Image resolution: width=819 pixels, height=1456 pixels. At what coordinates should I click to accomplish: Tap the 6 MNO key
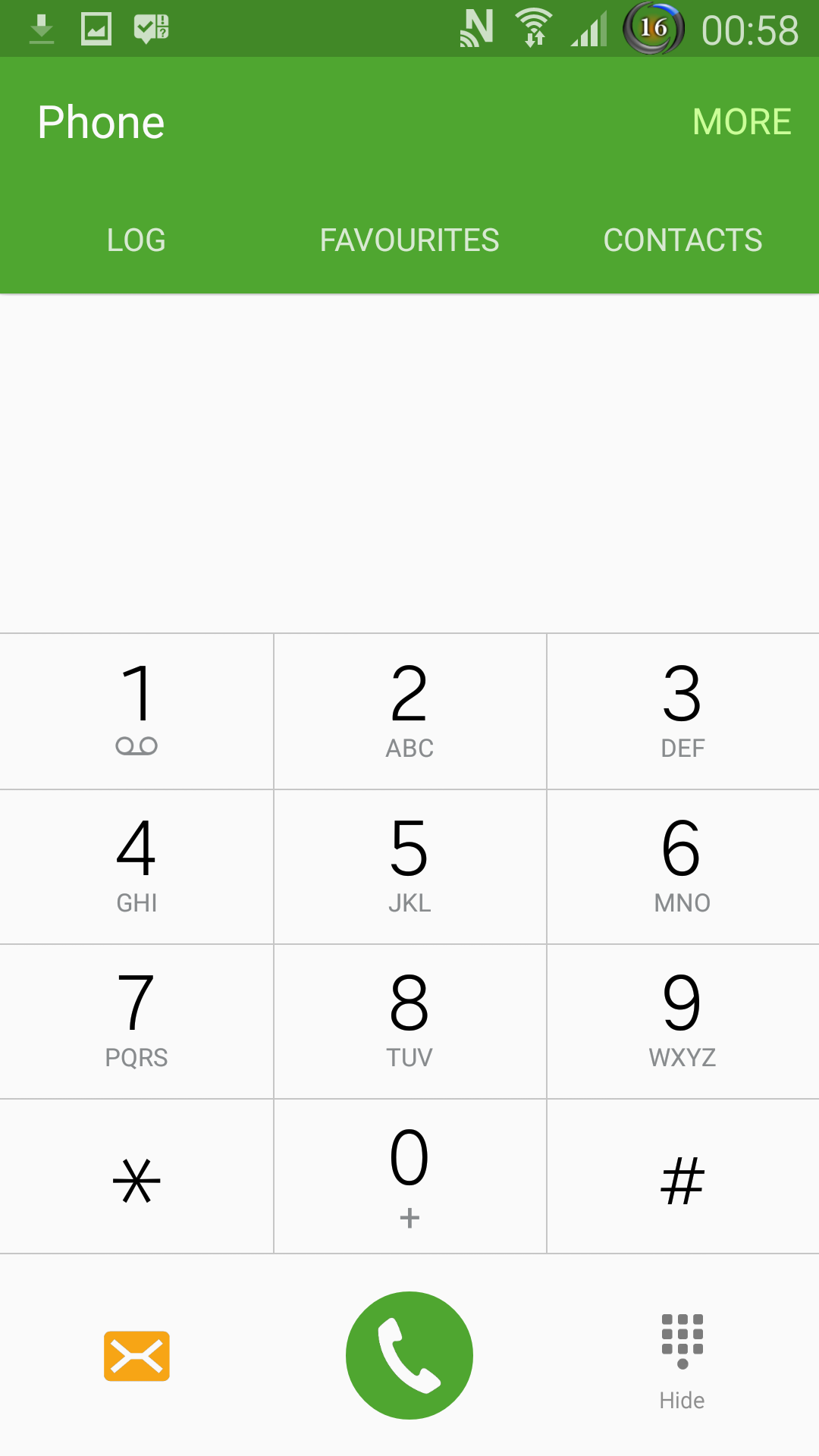(x=682, y=867)
